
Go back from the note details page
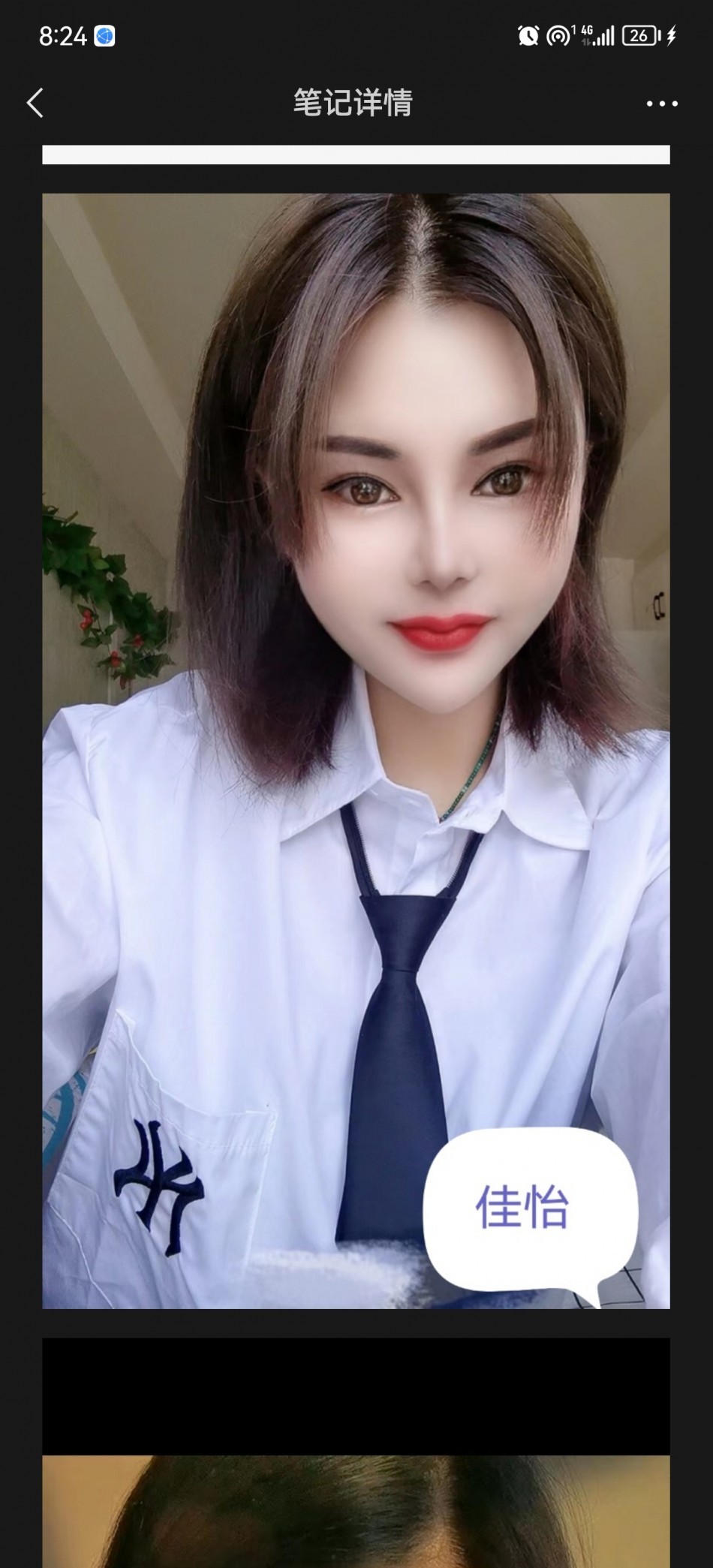35,103
